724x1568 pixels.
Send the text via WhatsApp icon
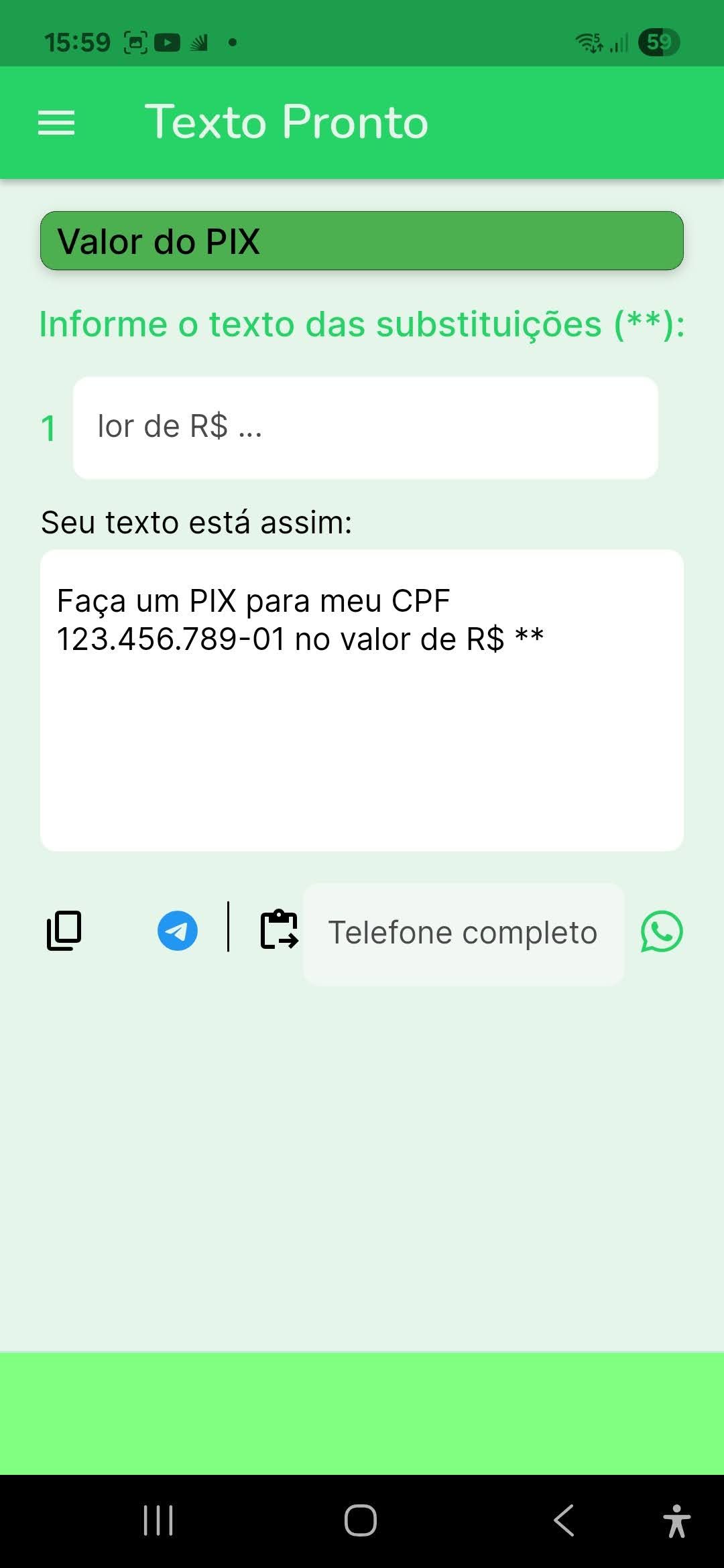(x=662, y=931)
